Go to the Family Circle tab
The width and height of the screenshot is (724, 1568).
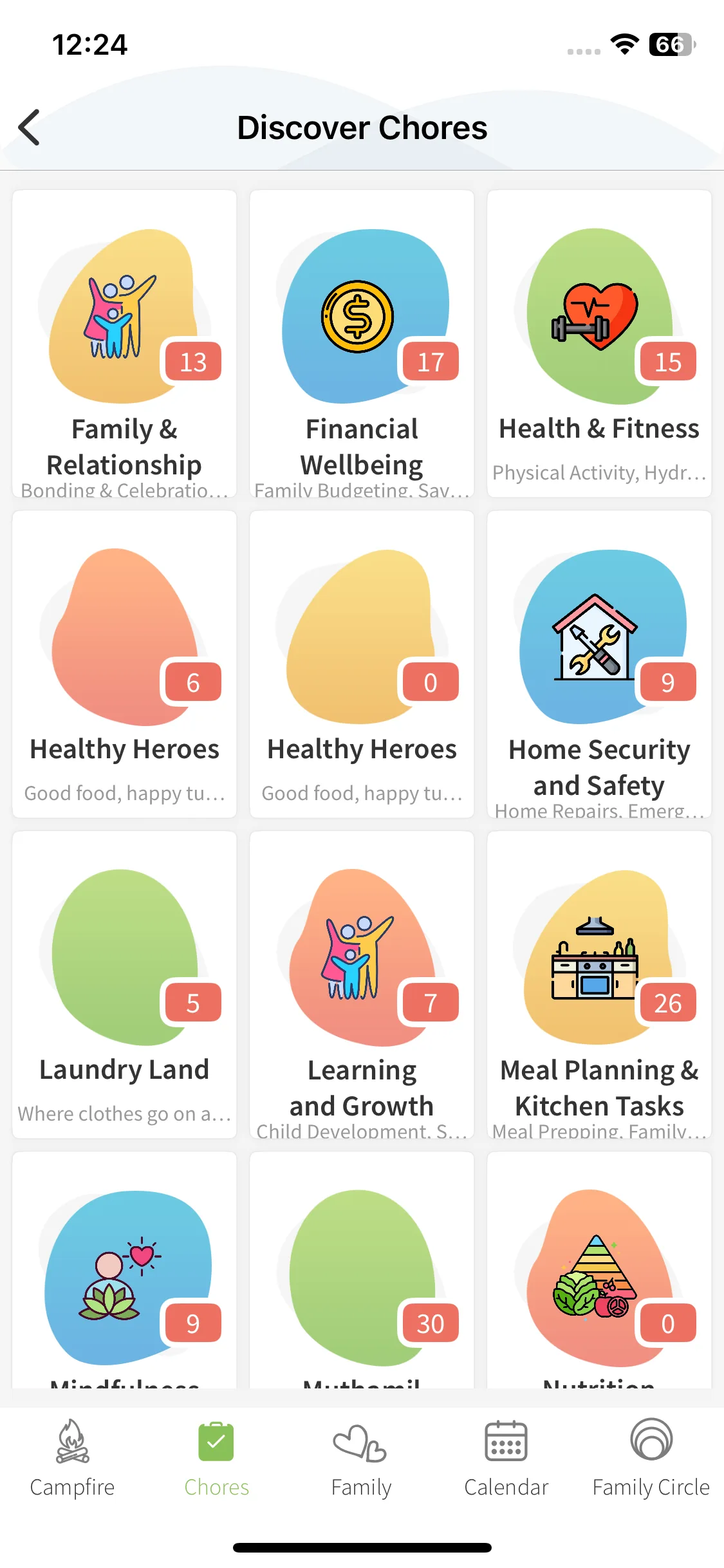click(651, 1458)
